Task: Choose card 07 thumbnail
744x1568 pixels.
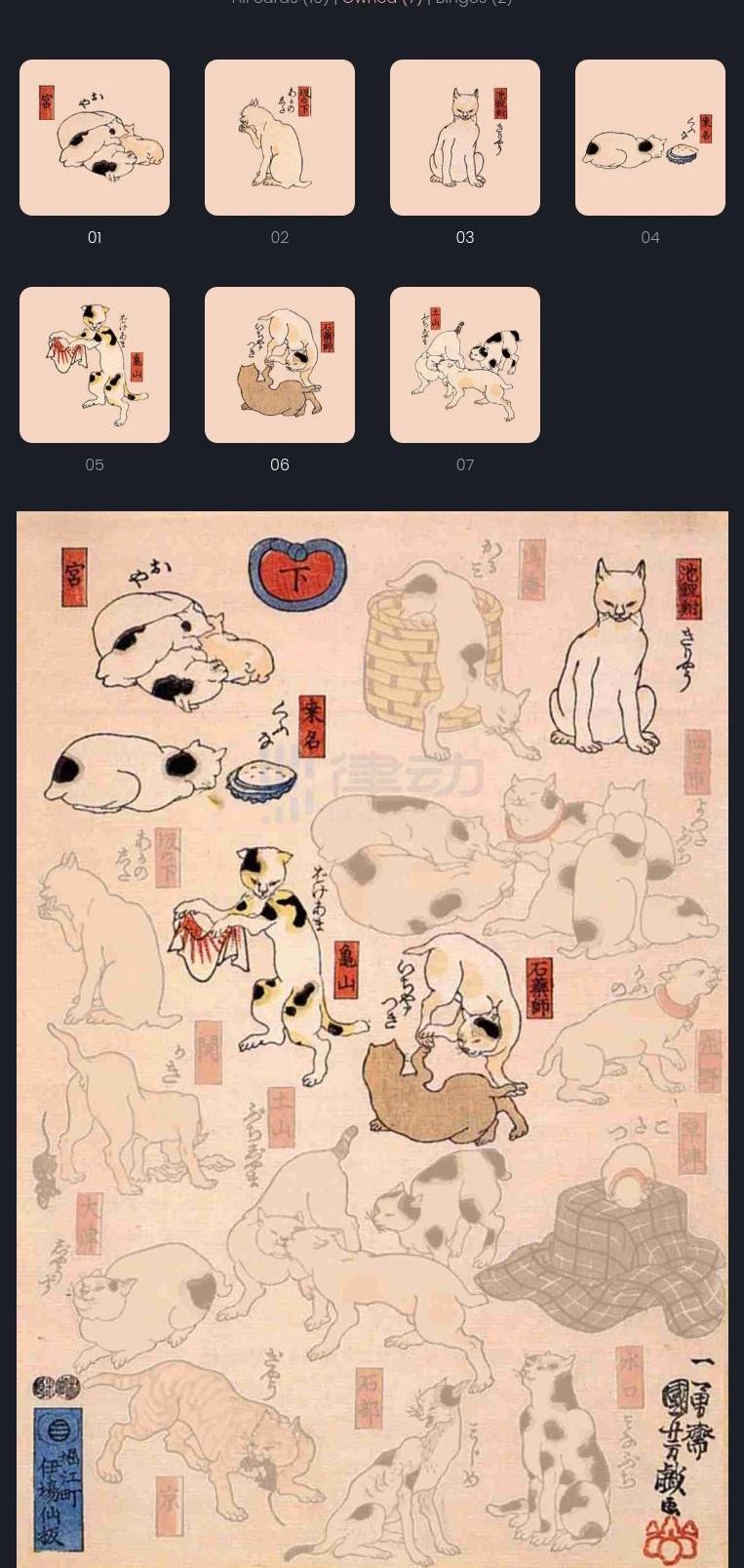Action: [465, 365]
